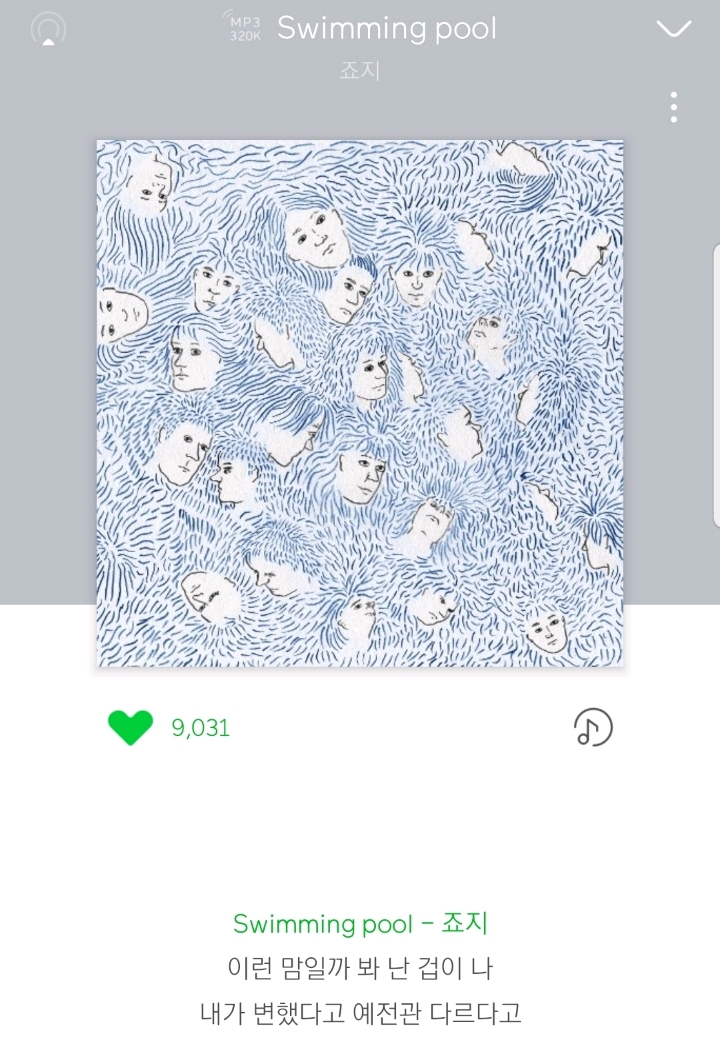Screen dimensions: 720x1058
Task: Tap the Swimming pool album cover
Action: (360, 403)
